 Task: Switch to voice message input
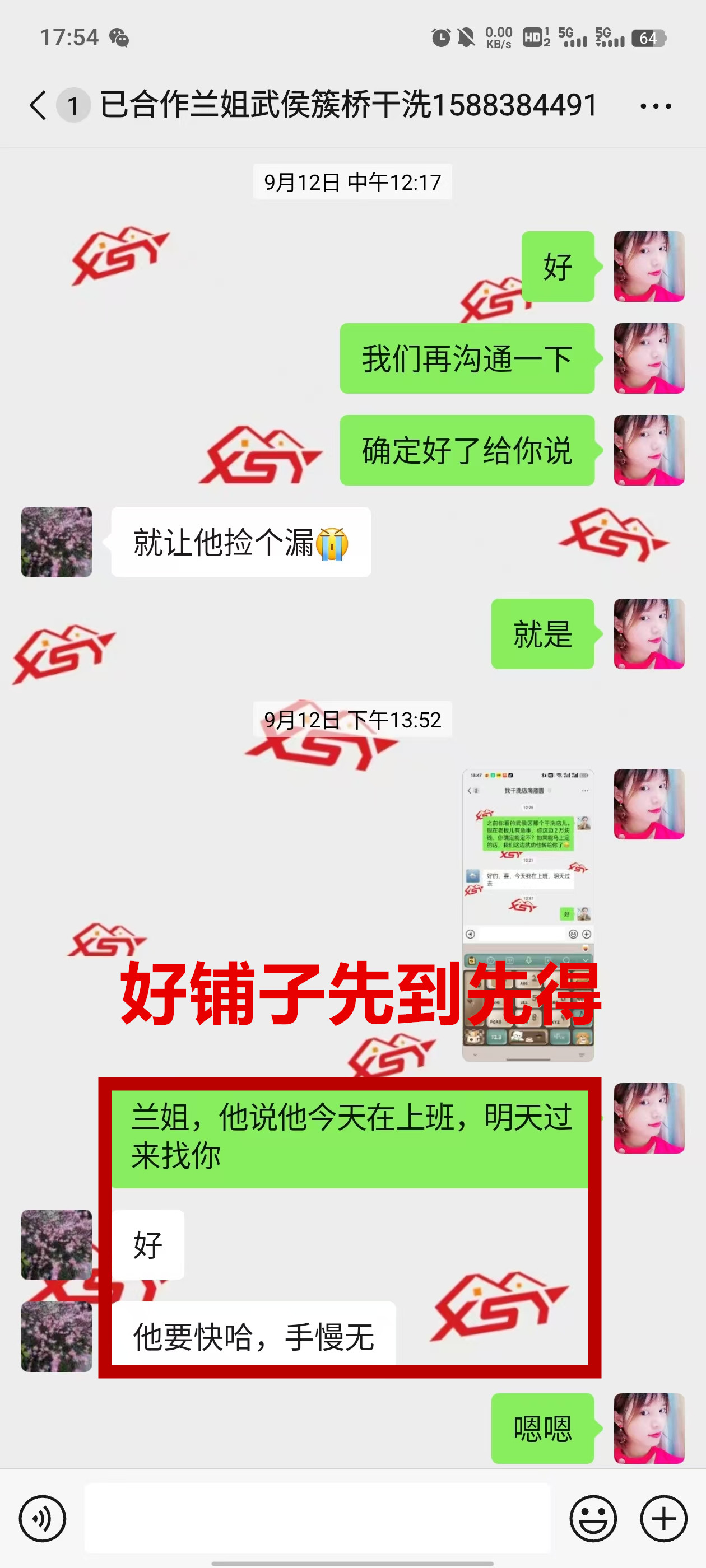[42, 1518]
